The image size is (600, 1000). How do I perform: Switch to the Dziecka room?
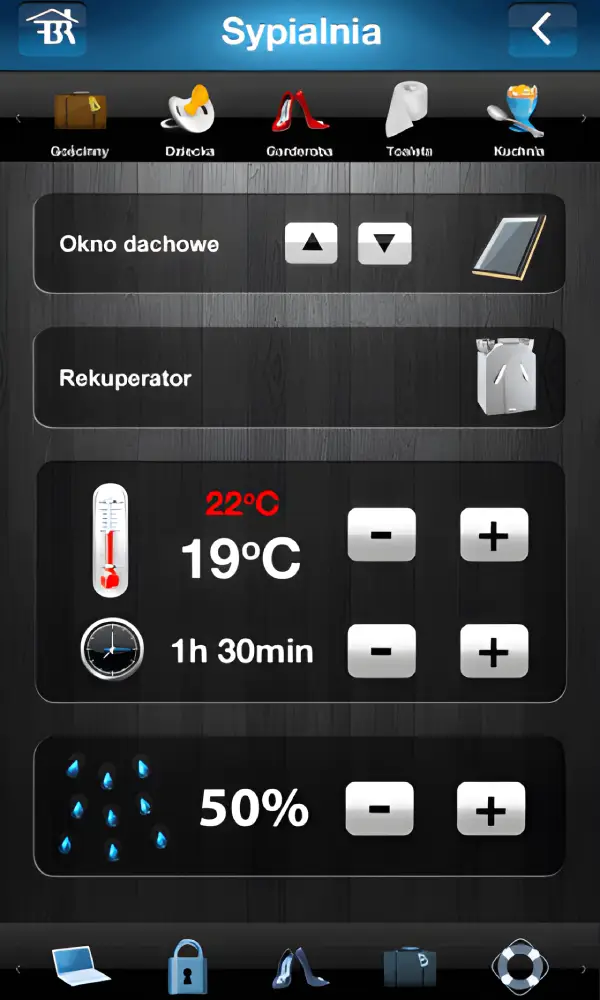point(190,121)
